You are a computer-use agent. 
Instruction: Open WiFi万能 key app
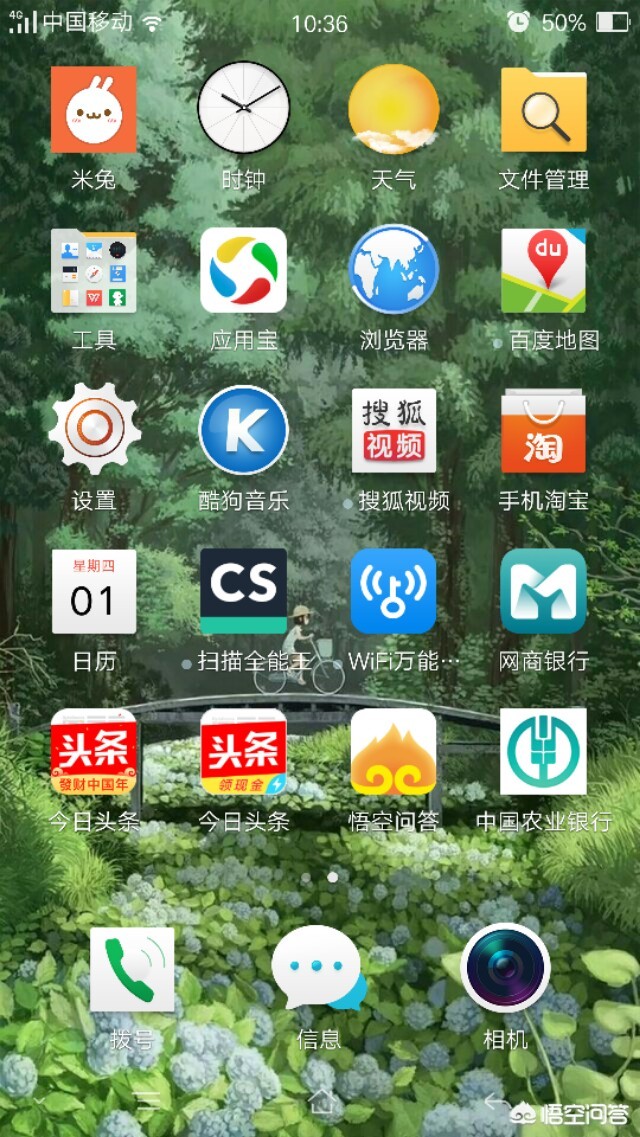(x=393, y=591)
